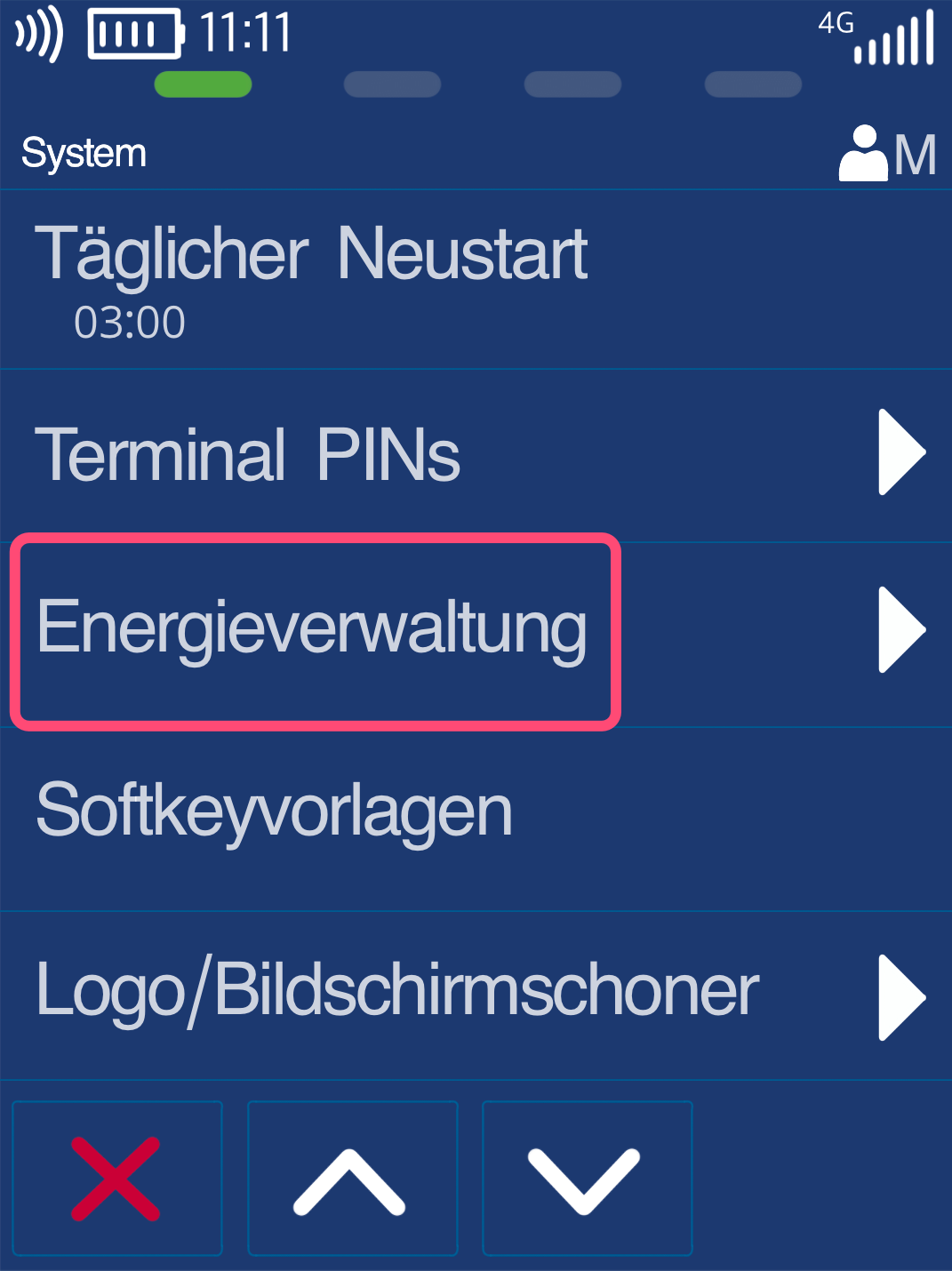The width and height of the screenshot is (952, 1271).
Task: Open Täglicher Neustart setting
Action: tap(311, 279)
